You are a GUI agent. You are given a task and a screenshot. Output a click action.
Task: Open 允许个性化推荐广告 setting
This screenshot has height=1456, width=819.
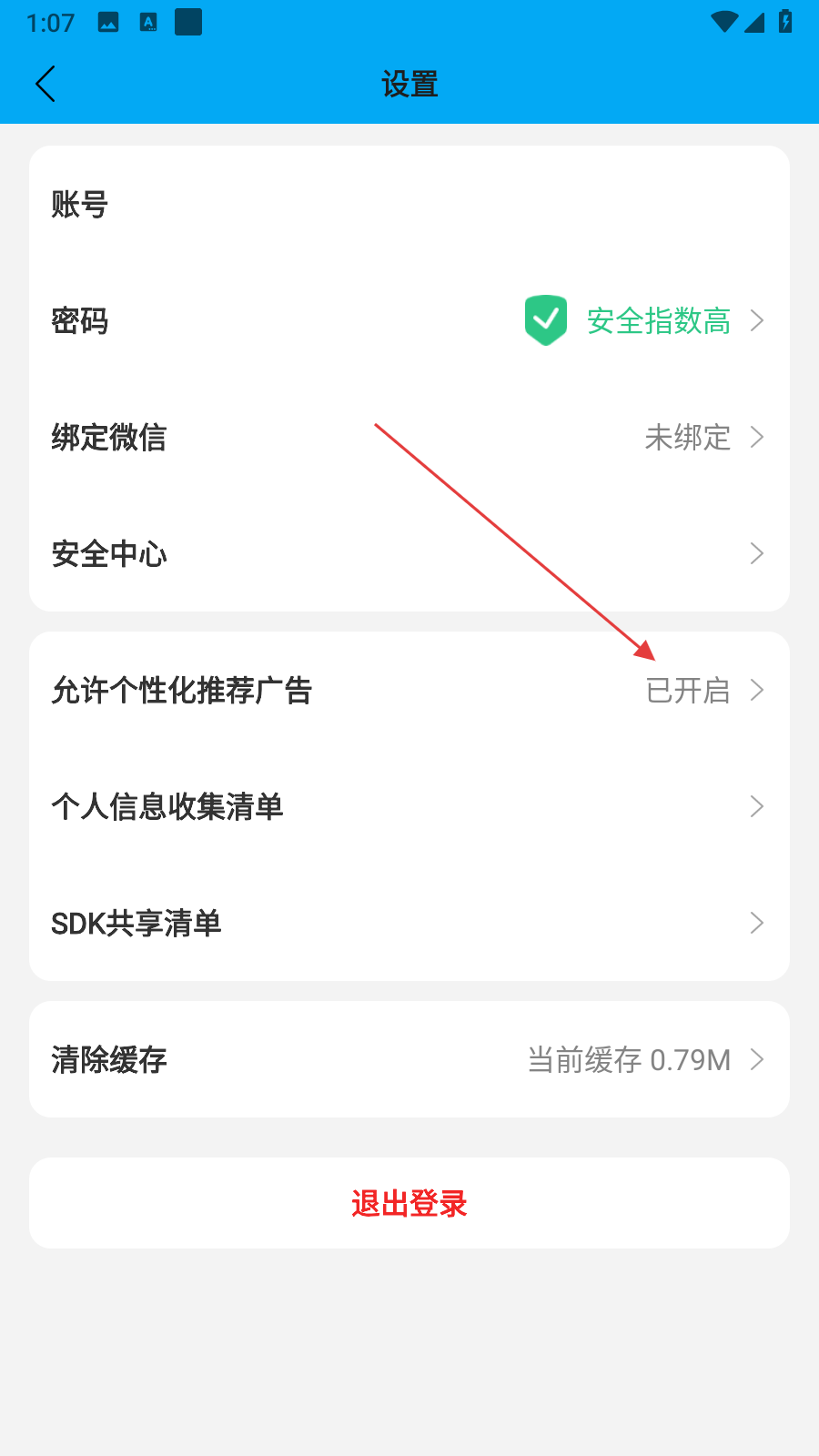click(409, 691)
